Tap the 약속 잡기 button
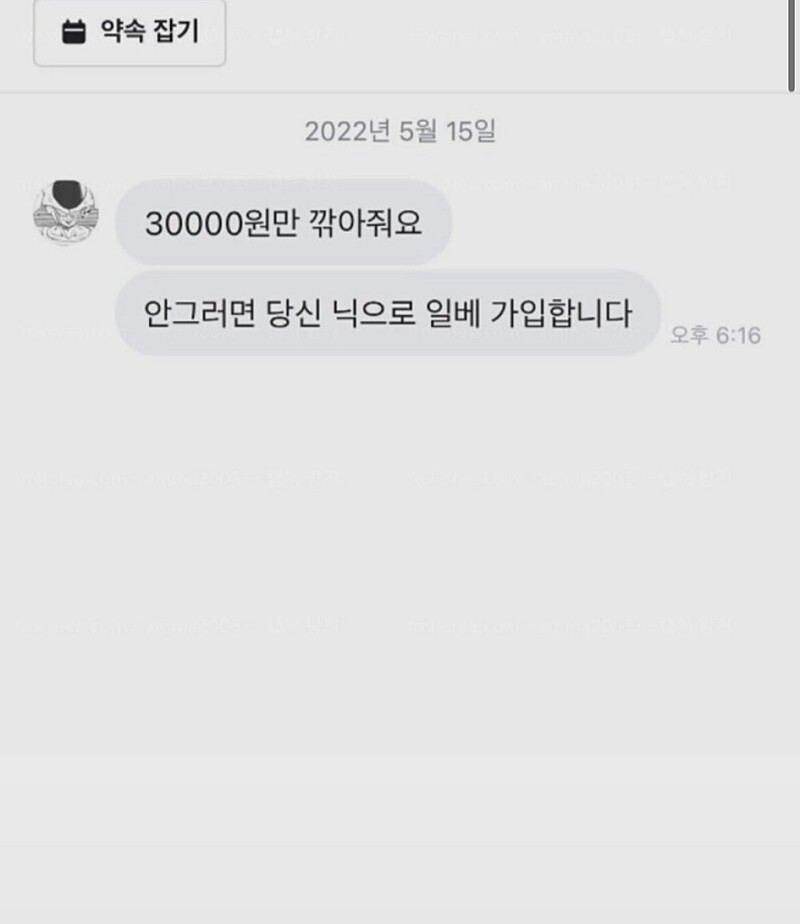Viewport: 800px width, 924px height. 130,32
